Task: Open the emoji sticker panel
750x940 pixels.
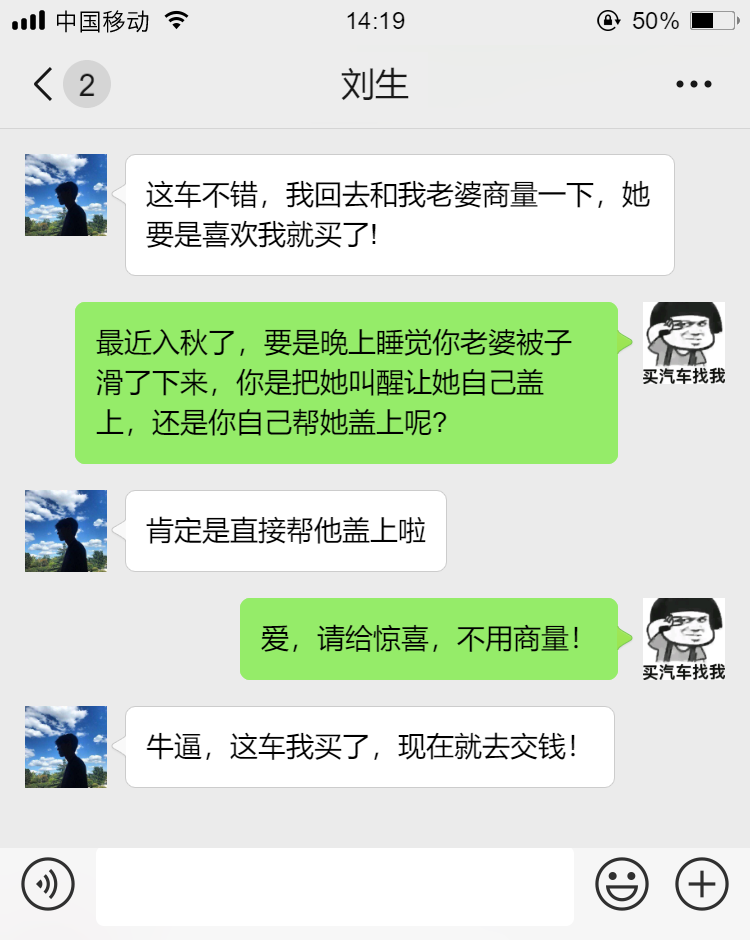Action: coord(622,884)
